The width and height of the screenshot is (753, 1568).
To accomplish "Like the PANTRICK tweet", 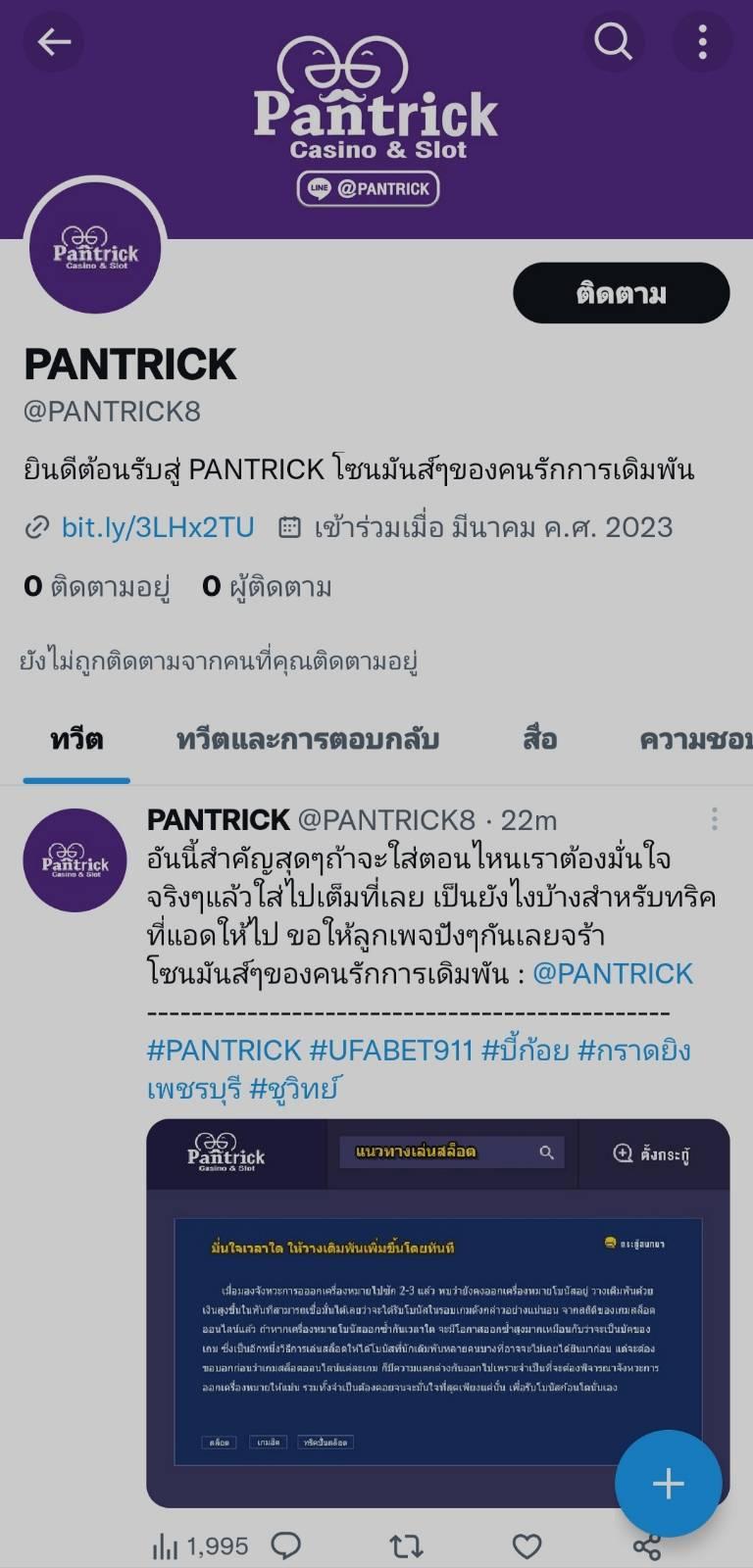I will 527,1546.
